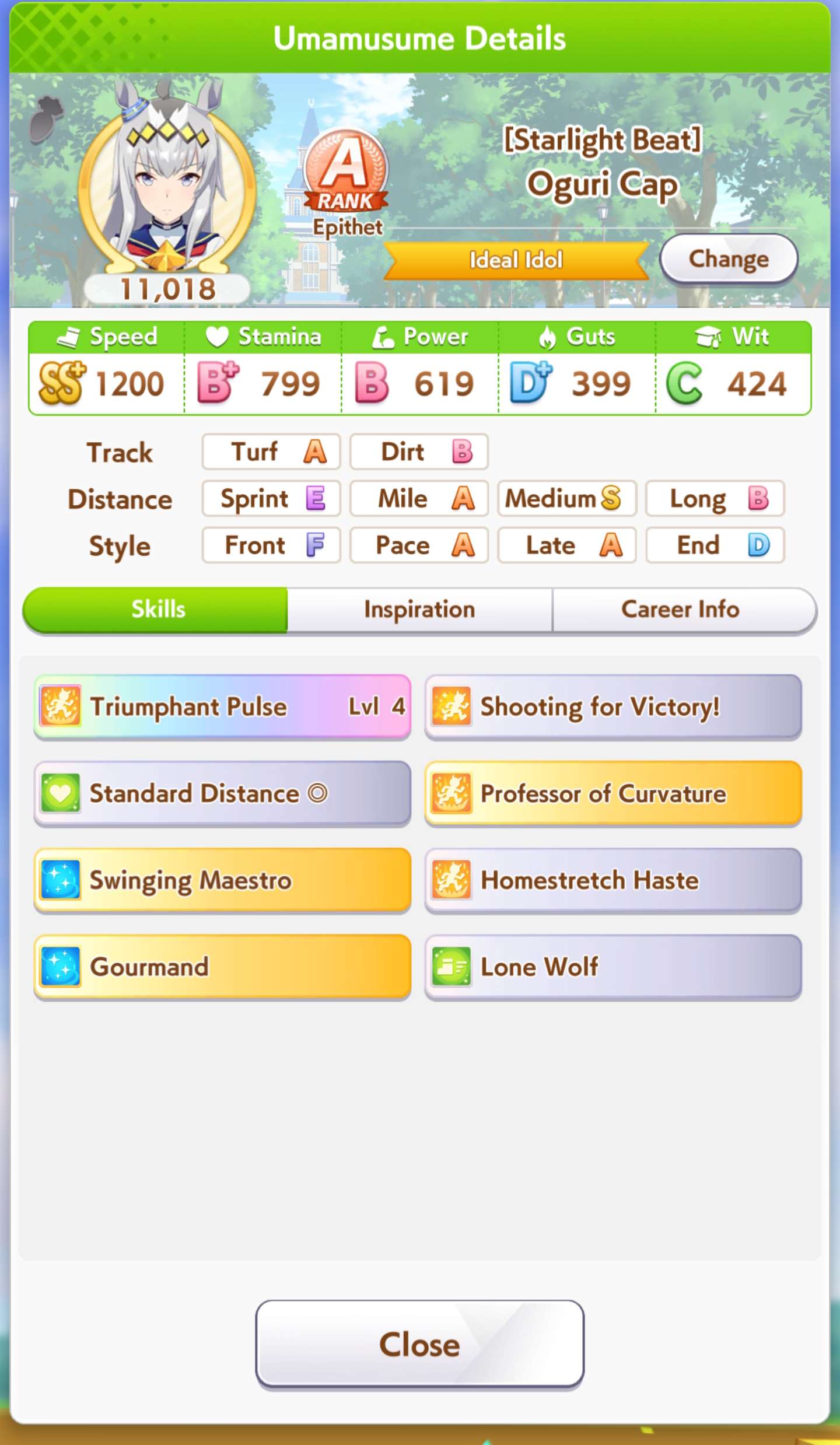Select the Skills tab
Screen dimensions: 840x1445
pyautogui.click(x=157, y=610)
